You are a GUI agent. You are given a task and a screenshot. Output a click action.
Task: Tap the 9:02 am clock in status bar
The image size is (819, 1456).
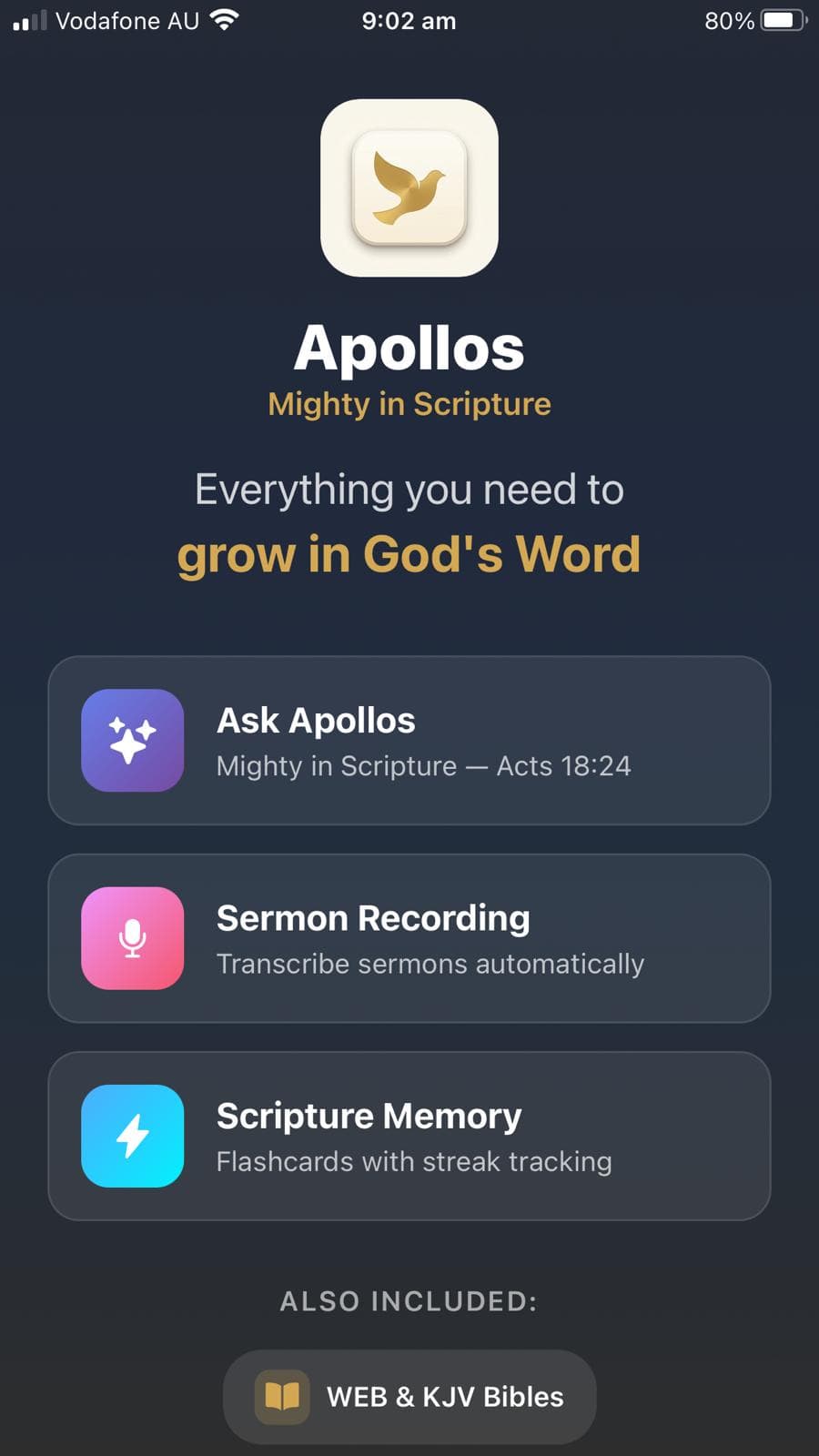pos(409,20)
